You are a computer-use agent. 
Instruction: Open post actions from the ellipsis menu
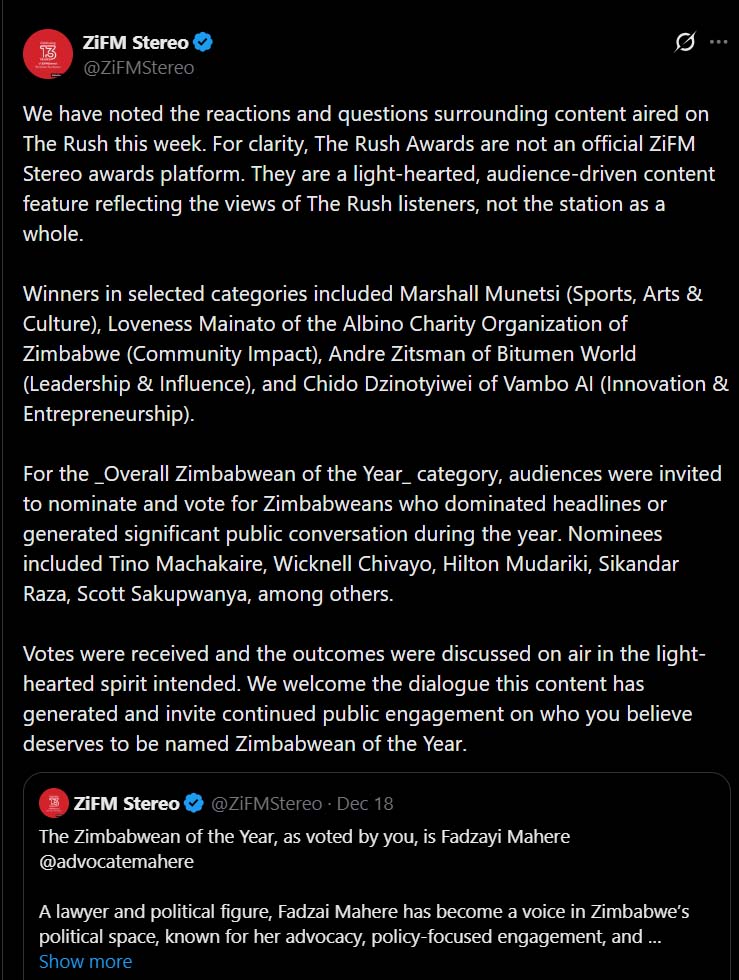click(x=721, y=41)
